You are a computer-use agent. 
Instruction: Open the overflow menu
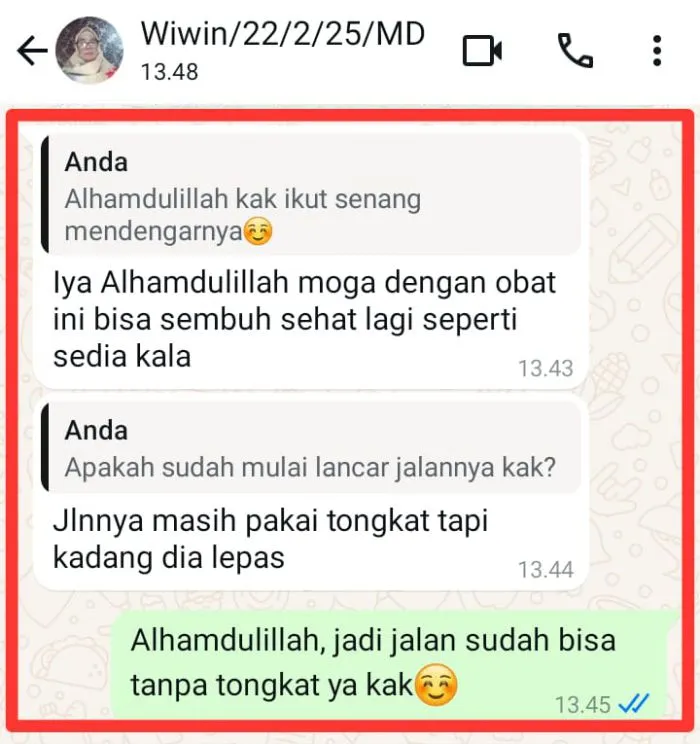(x=657, y=50)
